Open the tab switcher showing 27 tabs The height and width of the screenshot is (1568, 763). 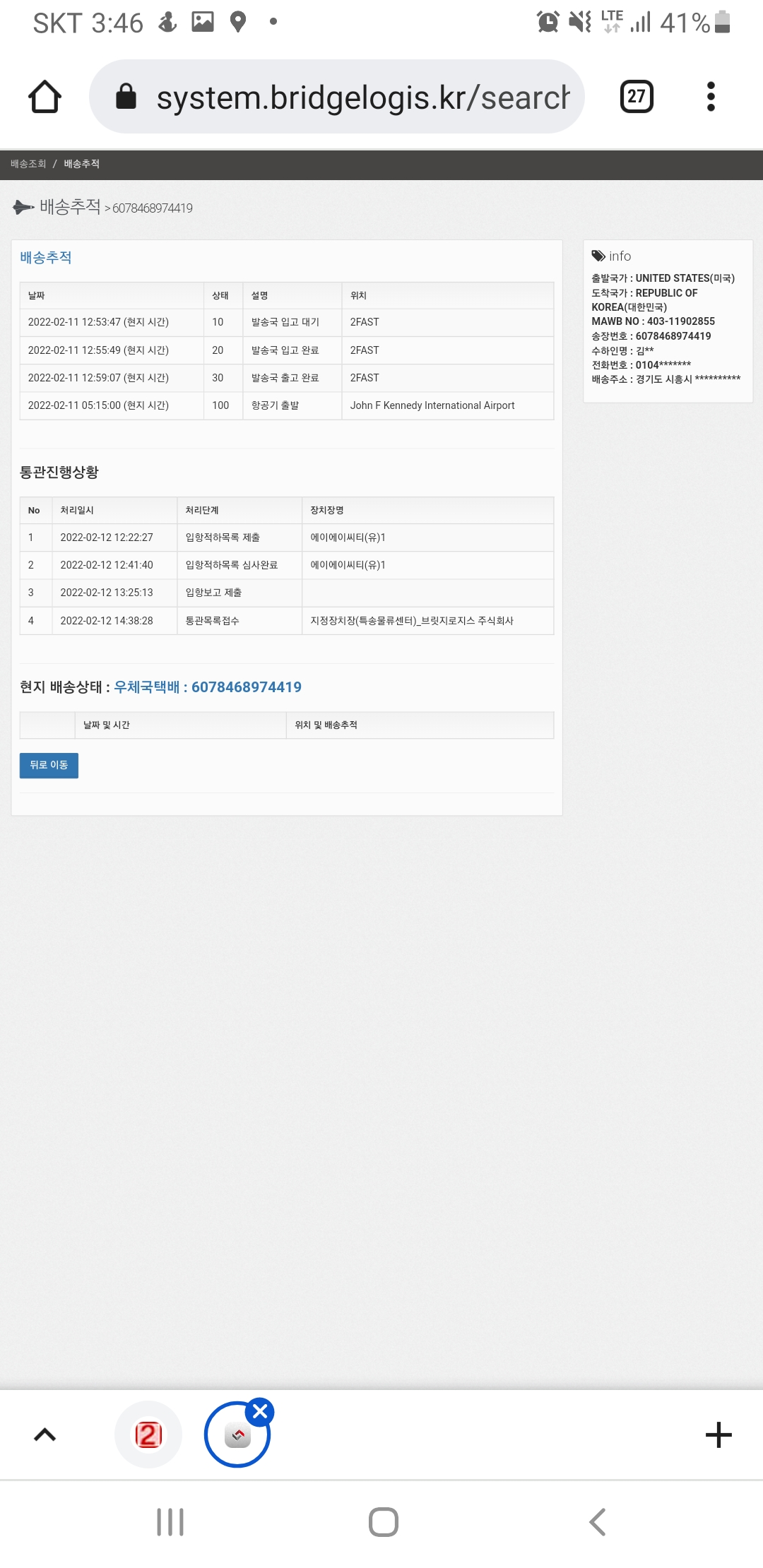point(636,97)
